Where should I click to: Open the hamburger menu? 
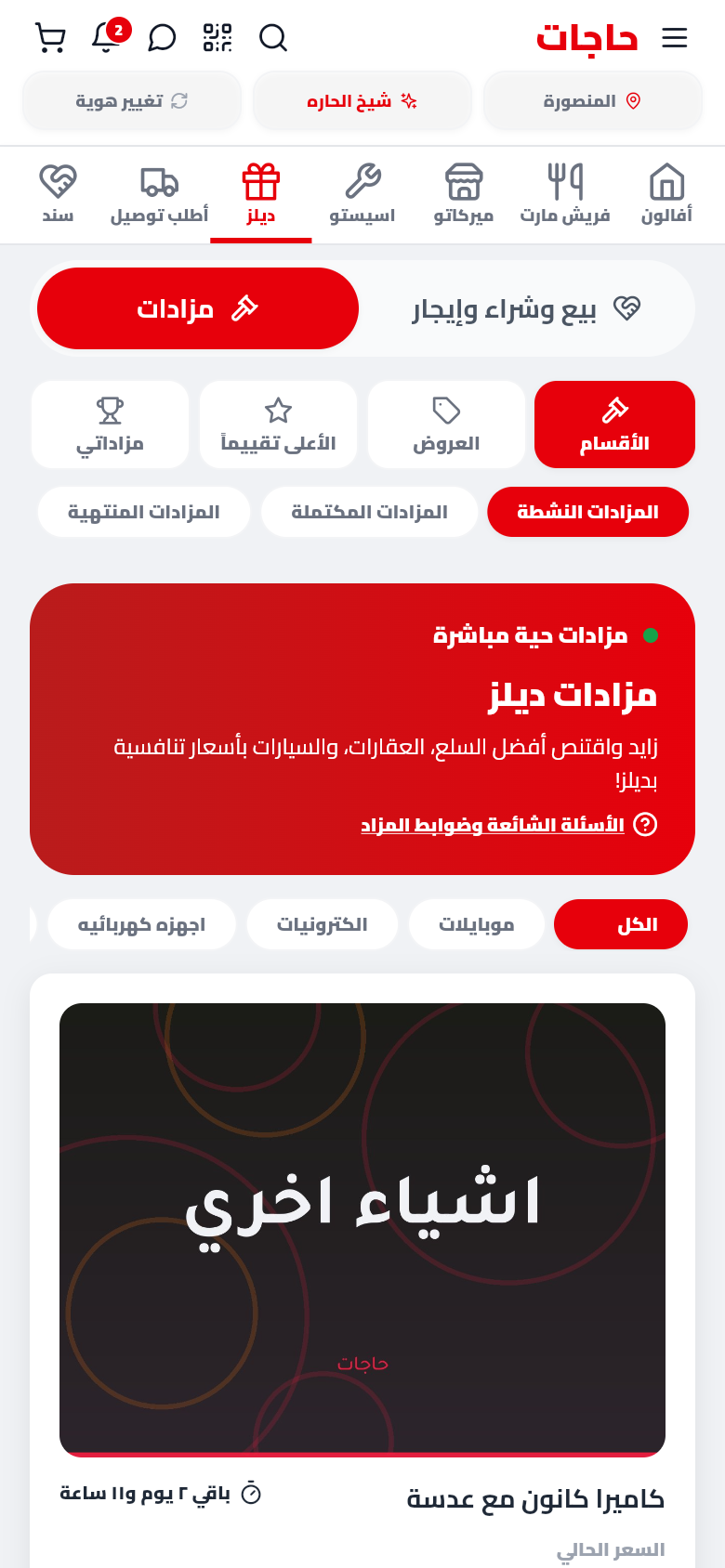pyautogui.click(x=675, y=38)
